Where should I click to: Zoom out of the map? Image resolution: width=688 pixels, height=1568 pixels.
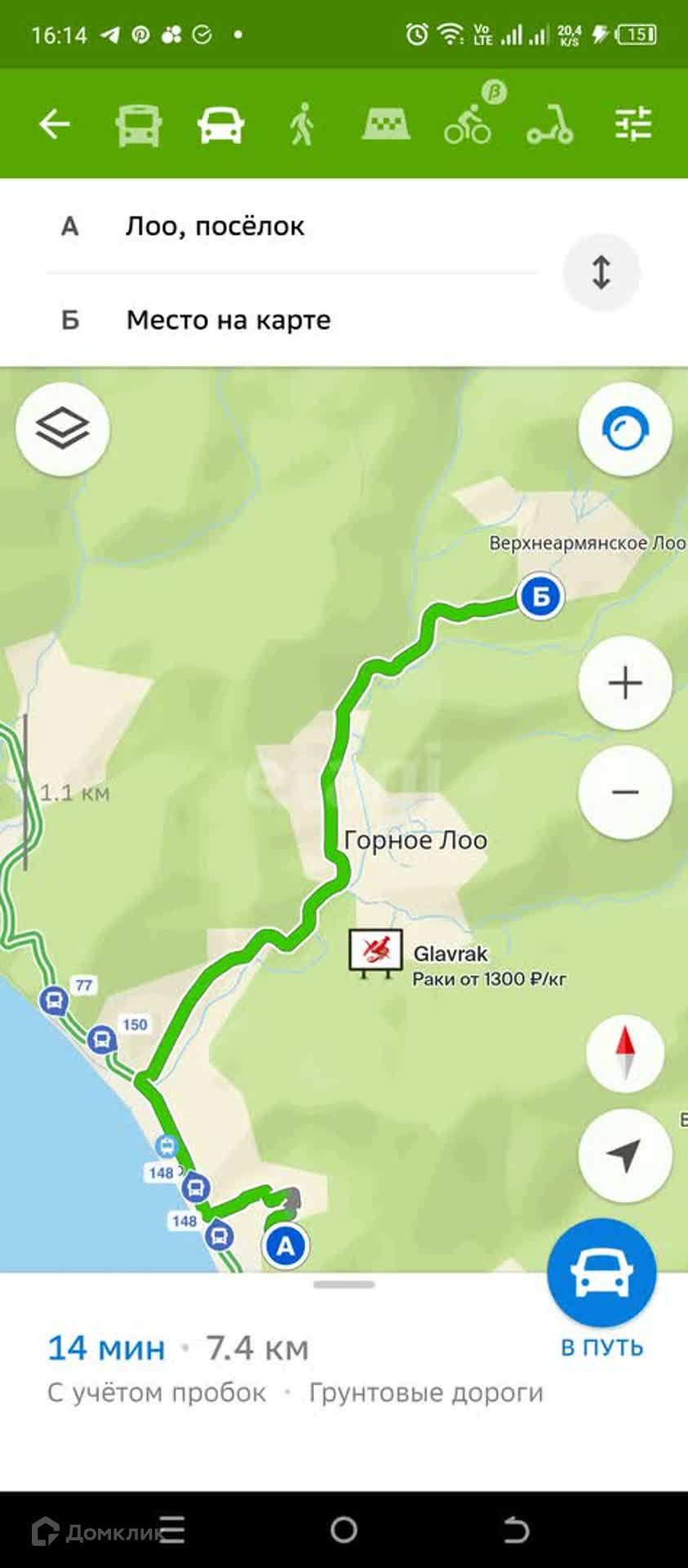click(x=624, y=792)
